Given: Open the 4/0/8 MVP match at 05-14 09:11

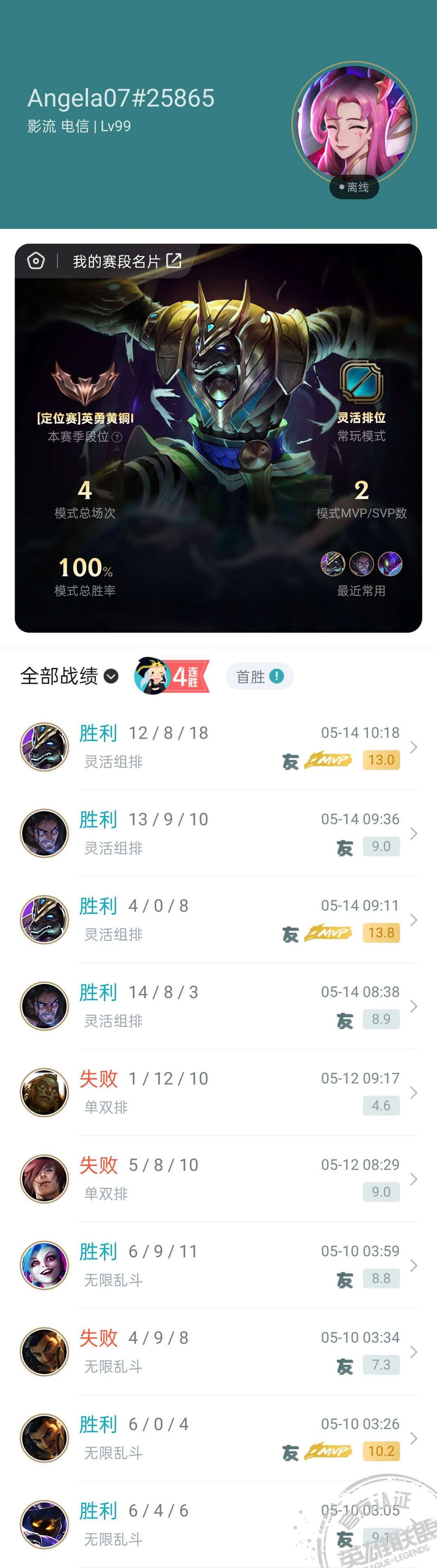Looking at the screenshot, I should click(219, 920).
